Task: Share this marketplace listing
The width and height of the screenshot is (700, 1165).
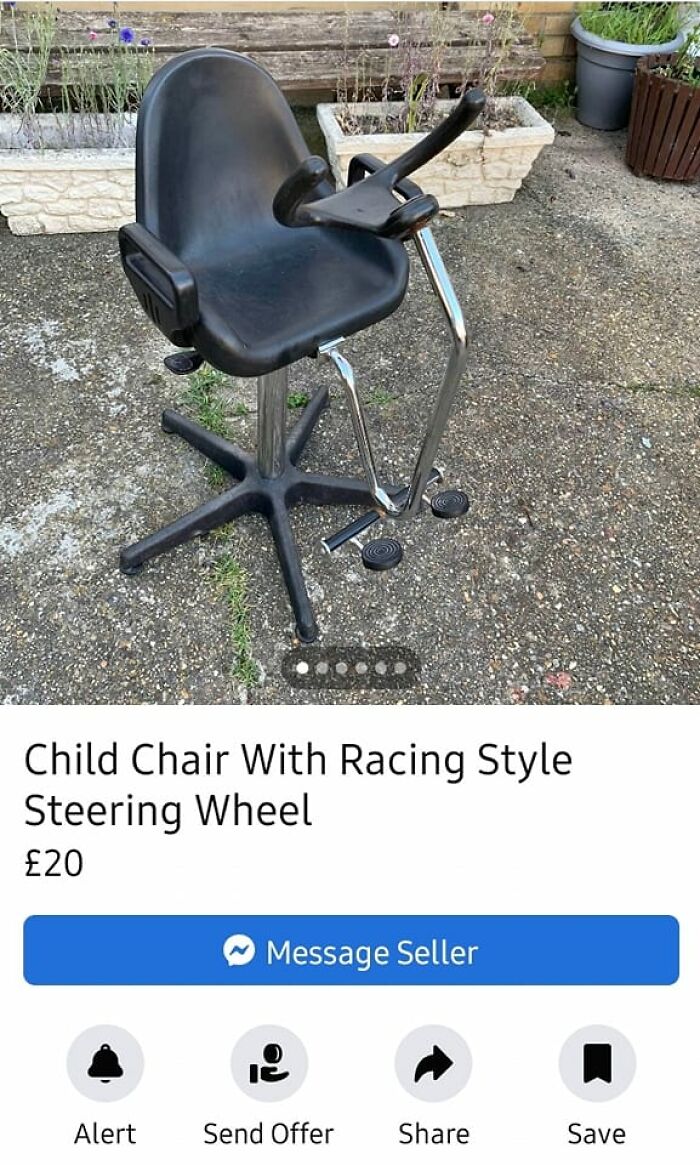Action: coord(433,1064)
